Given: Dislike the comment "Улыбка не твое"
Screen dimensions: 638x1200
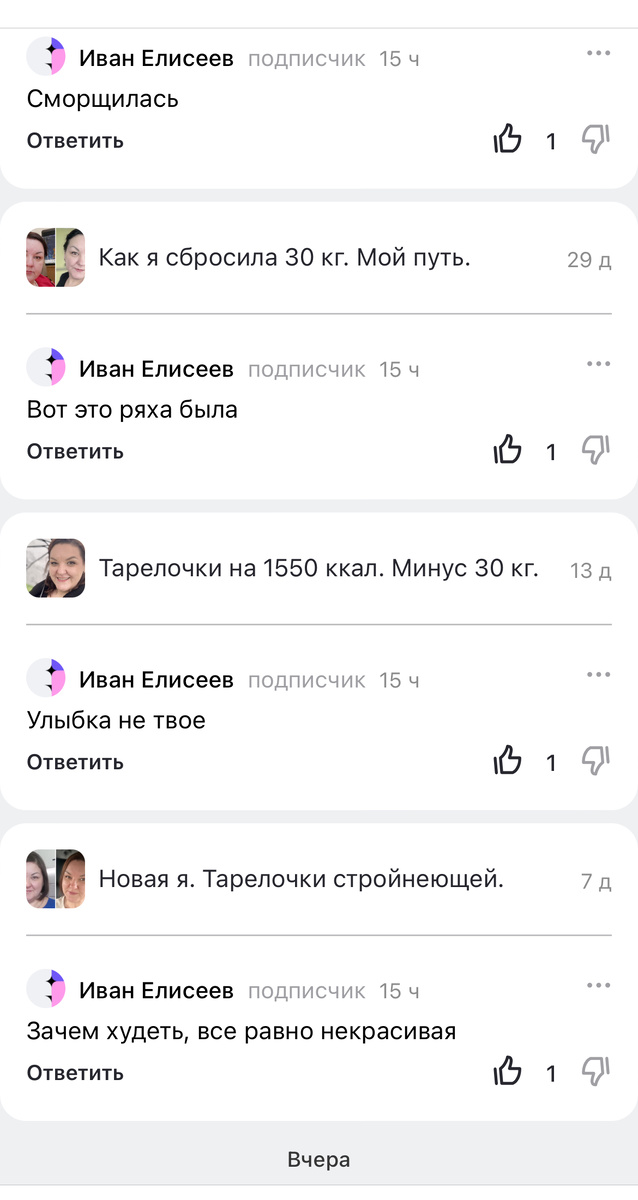Looking at the screenshot, I should click(x=596, y=762).
